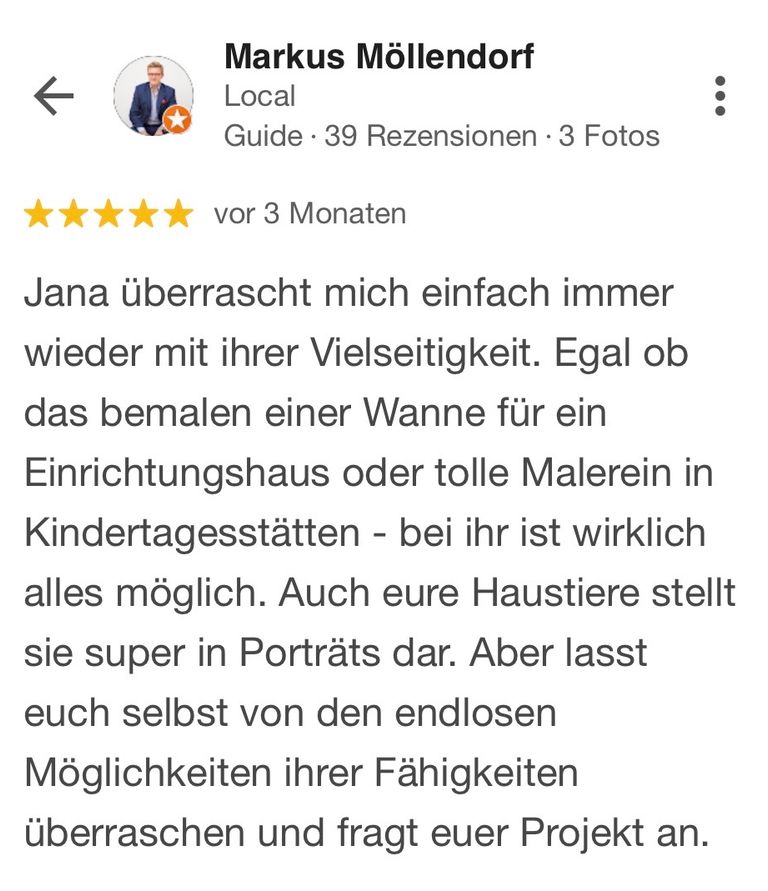
Task: Open Markus Möllendorf's profile picture
Action: coord(153,97)
